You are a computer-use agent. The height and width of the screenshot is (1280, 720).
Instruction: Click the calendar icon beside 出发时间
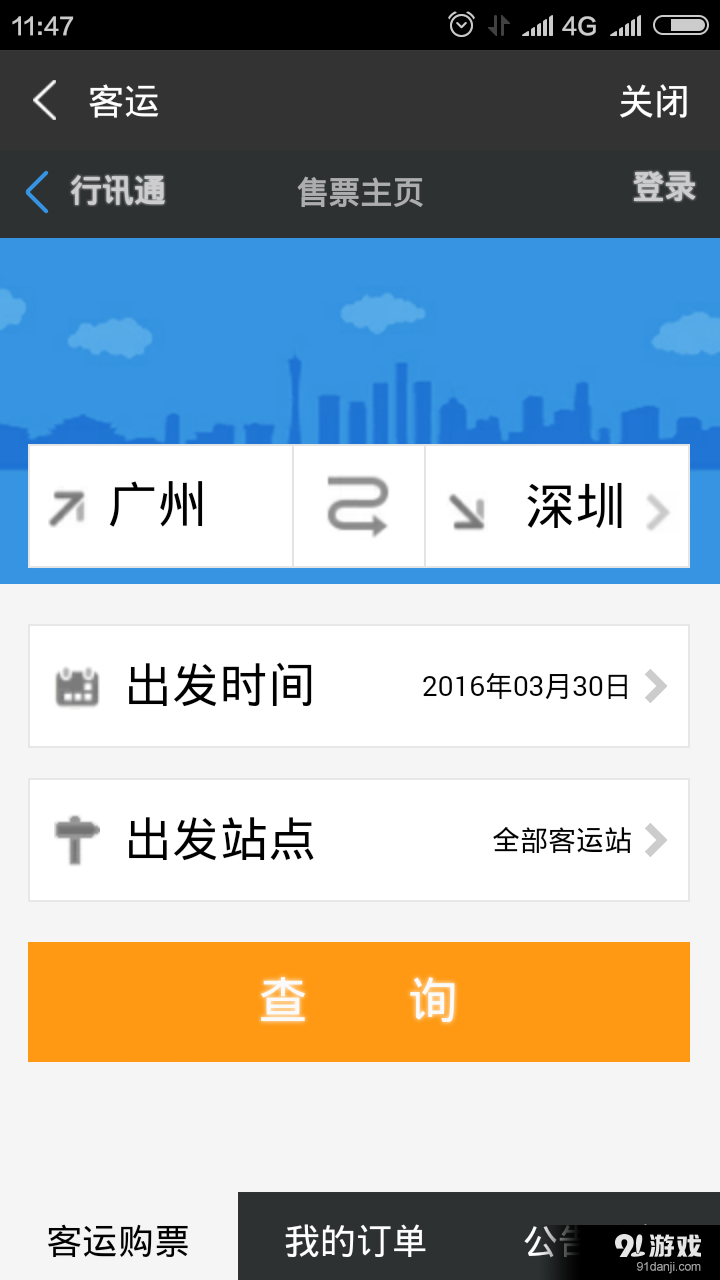tap(78, 685)
